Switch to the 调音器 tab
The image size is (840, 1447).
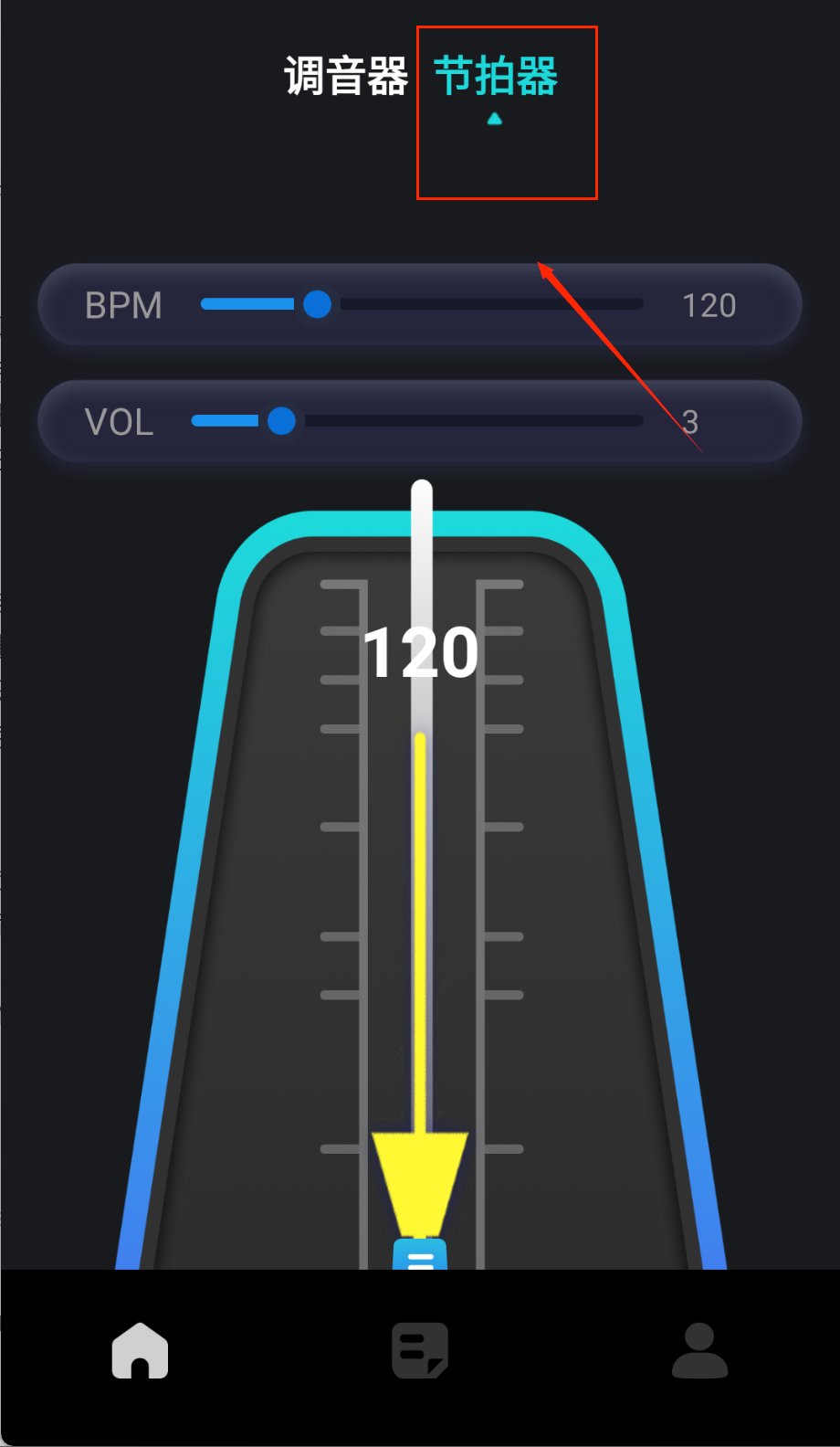click(345, 76)
